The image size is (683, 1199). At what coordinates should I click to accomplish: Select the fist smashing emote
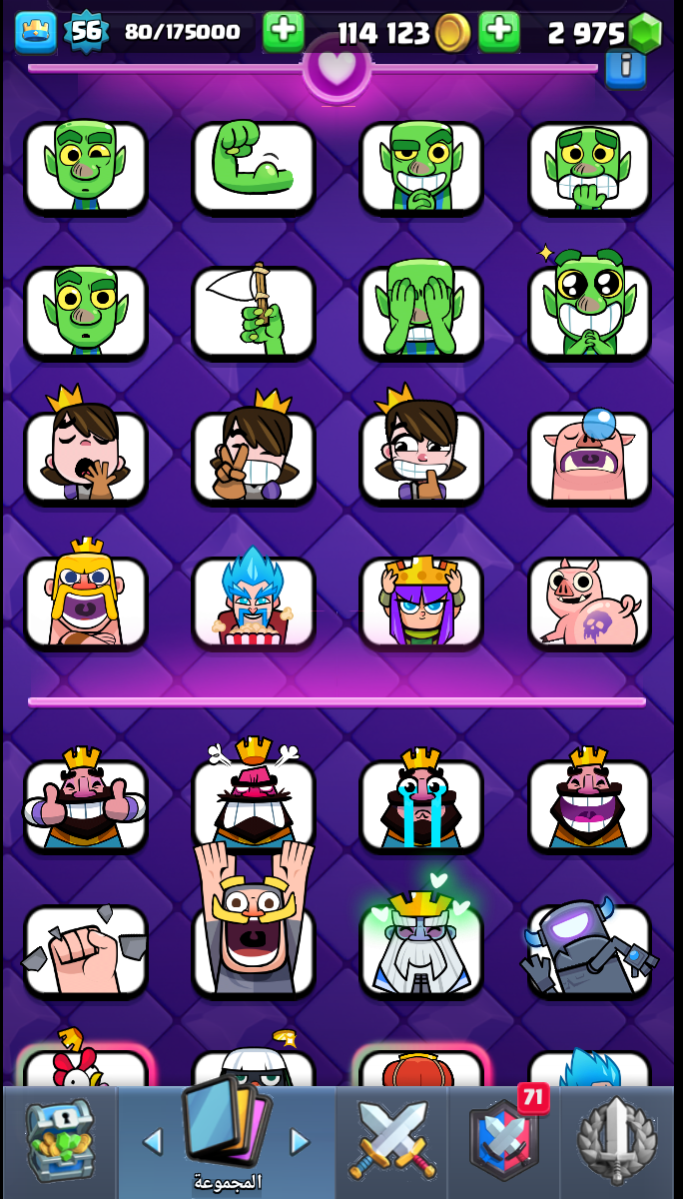coord(86,950)
